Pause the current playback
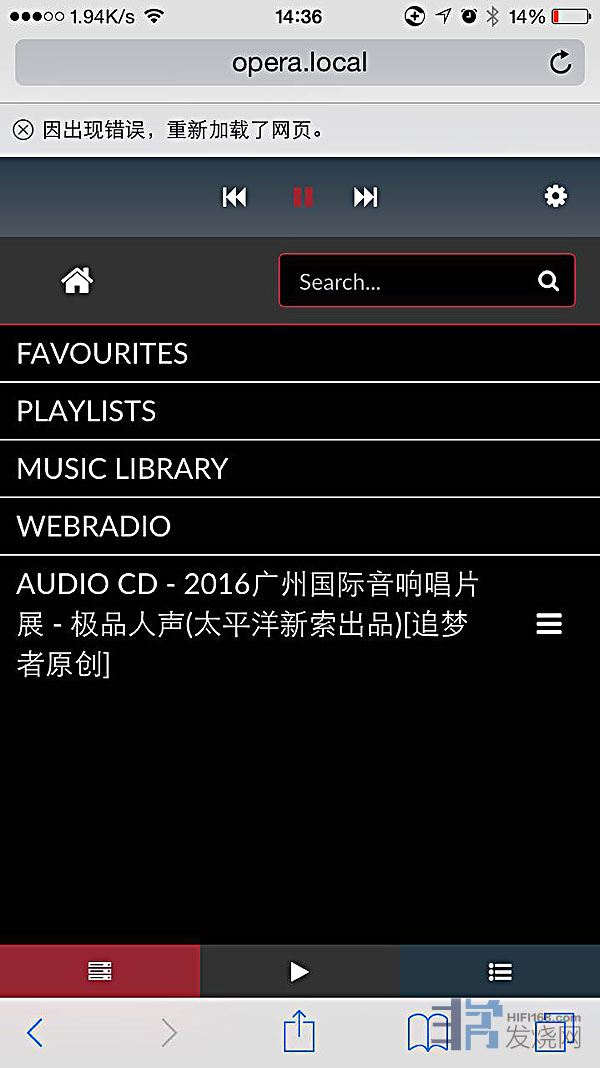This screenshot has width=600, height=1068. point(303,197)
